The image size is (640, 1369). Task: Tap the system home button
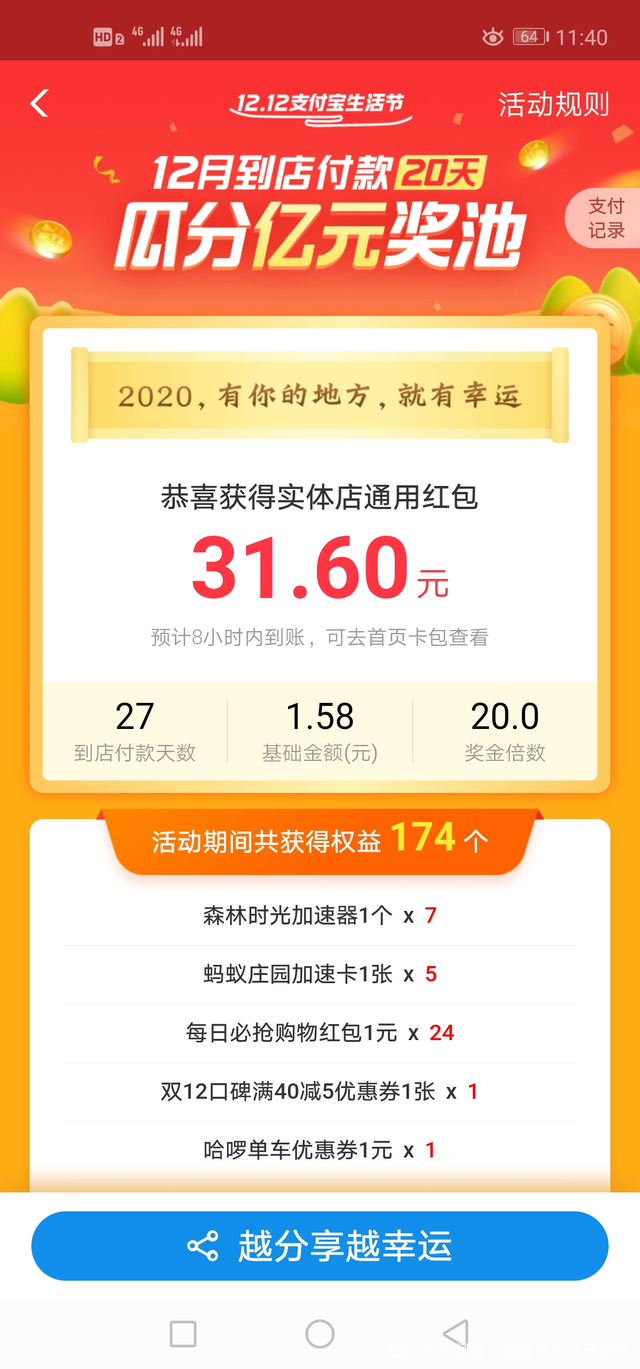[319, 1333]
